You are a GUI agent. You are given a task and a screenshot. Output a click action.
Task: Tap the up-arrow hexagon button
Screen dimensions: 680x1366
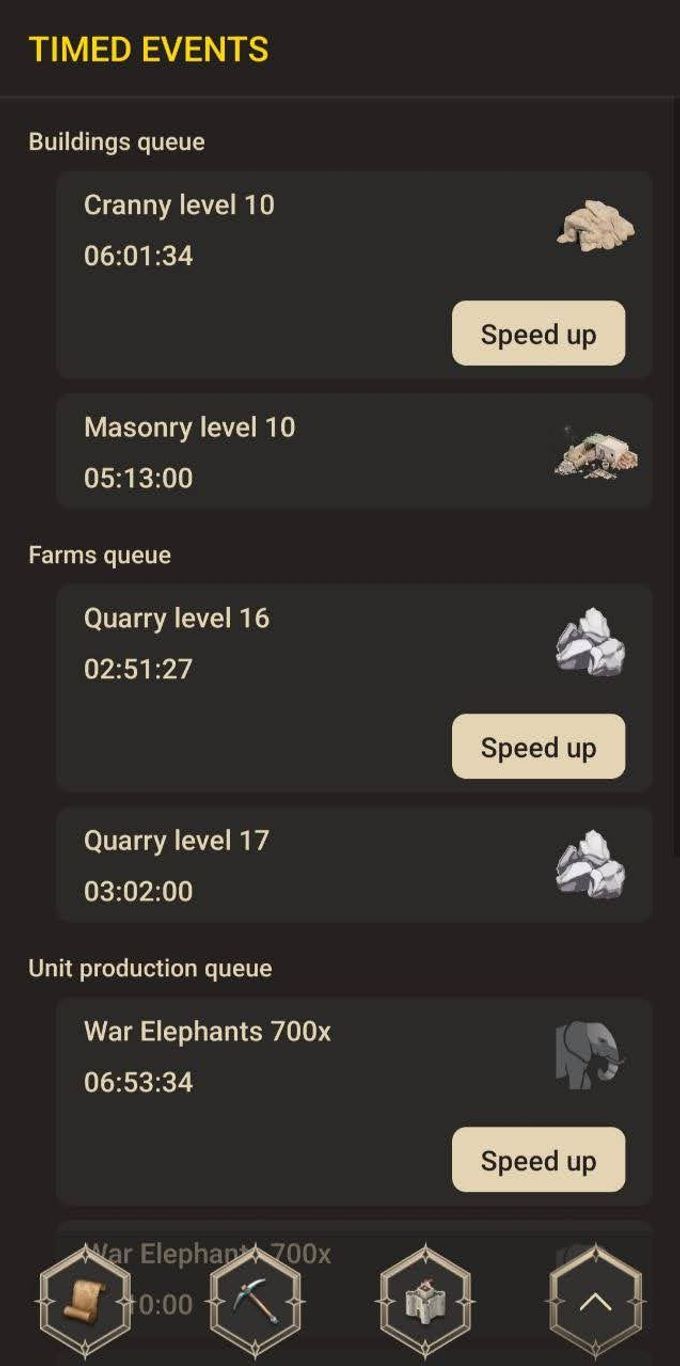click(596, 1302)
